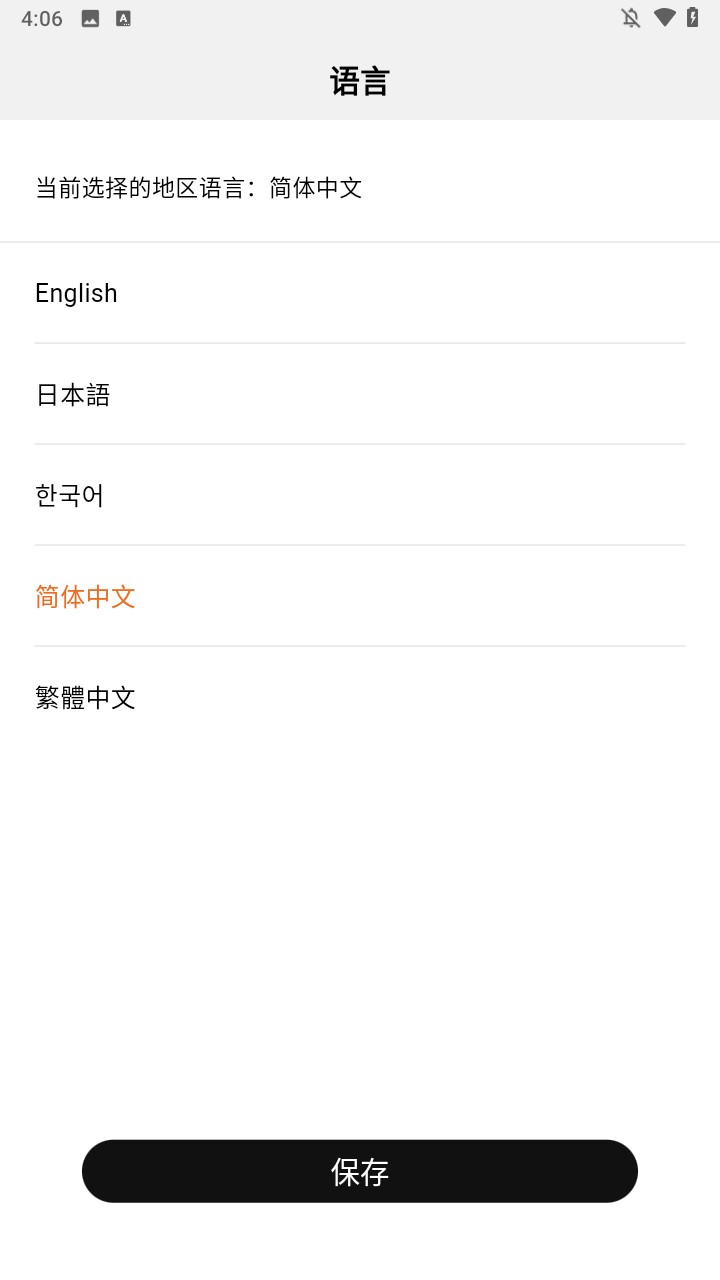Tap the current language summary text line
Screen dimensions: 720x1280
198,188
